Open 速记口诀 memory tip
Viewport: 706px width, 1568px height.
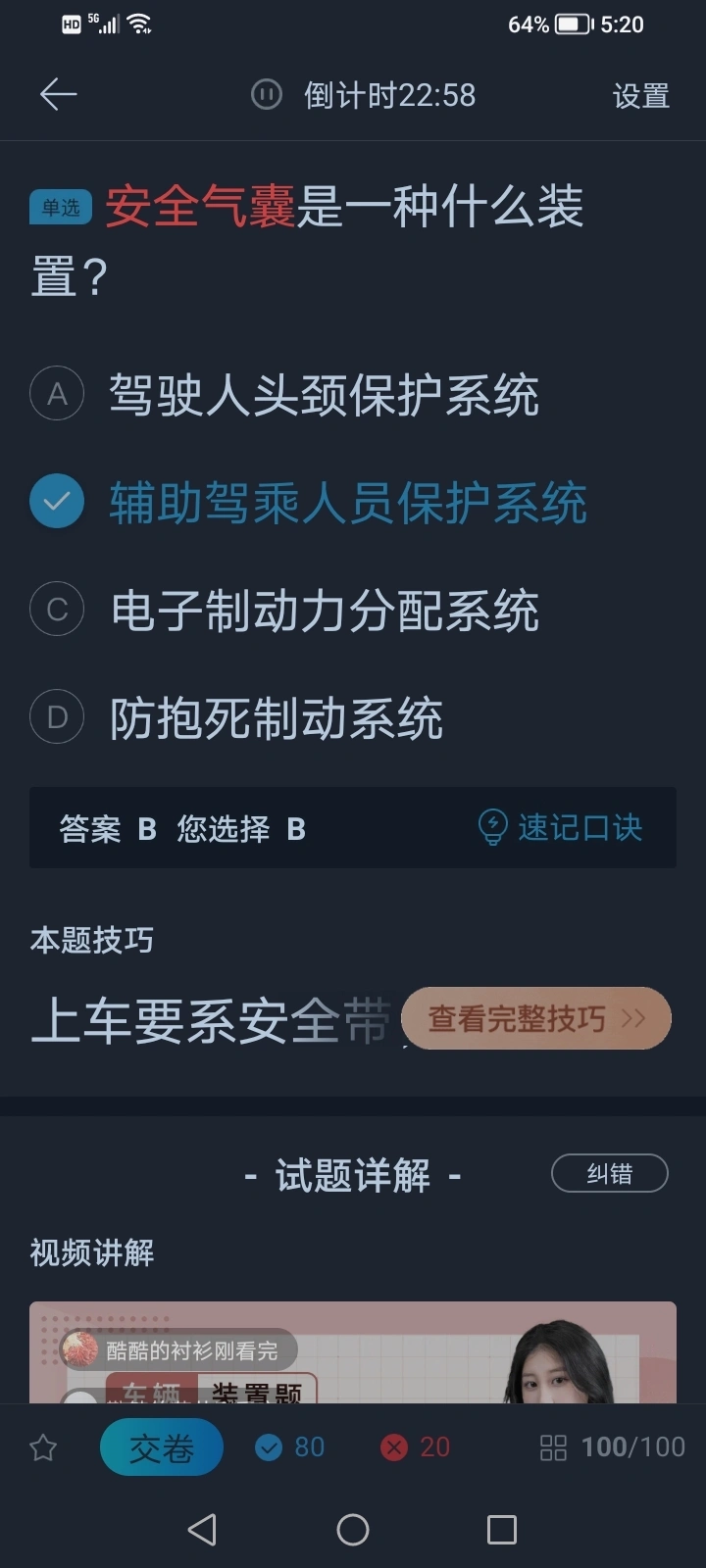pos(560,827)
